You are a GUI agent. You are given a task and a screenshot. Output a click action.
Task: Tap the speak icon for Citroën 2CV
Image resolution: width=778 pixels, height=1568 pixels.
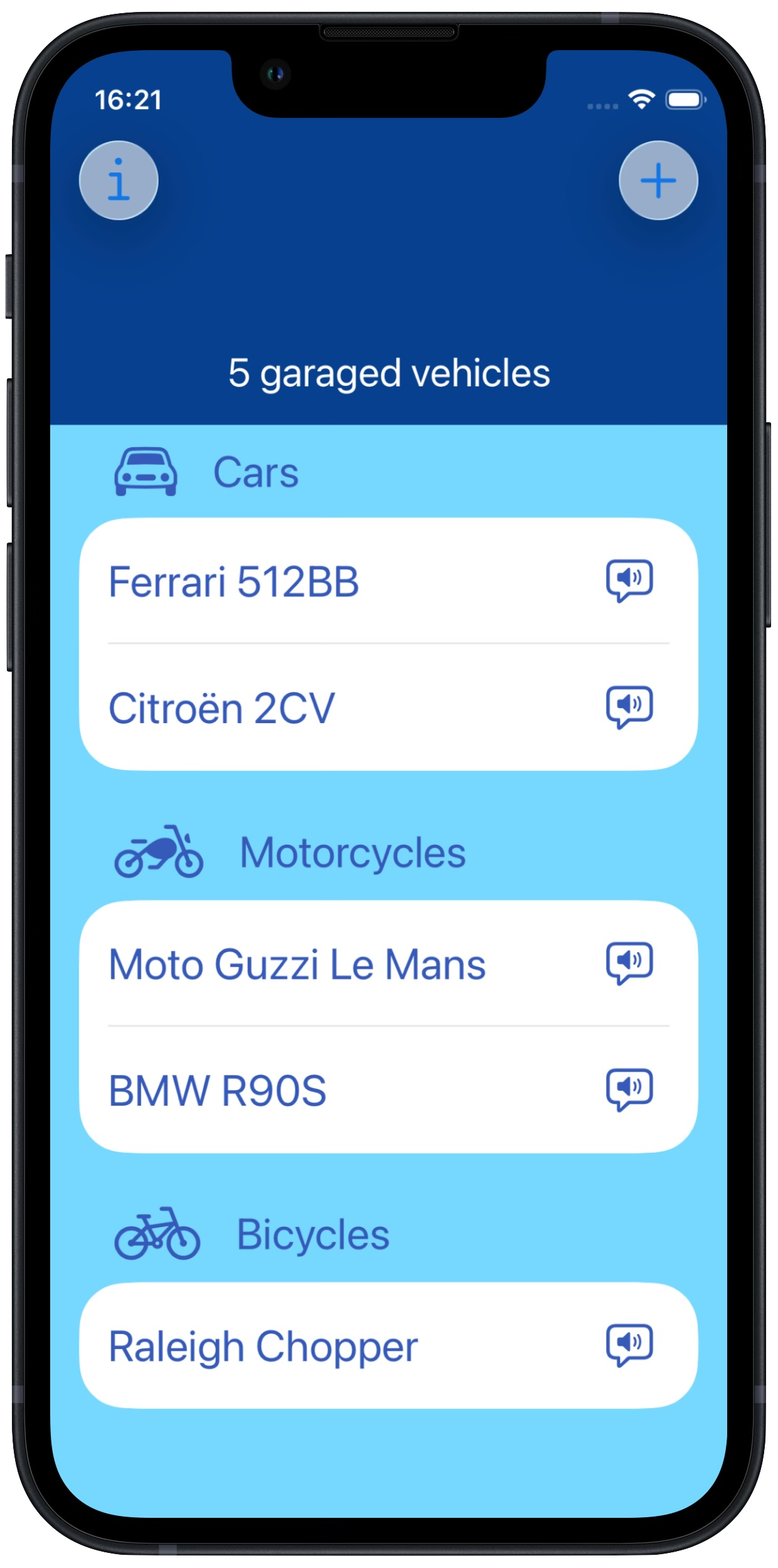click(x=629, y=707)
